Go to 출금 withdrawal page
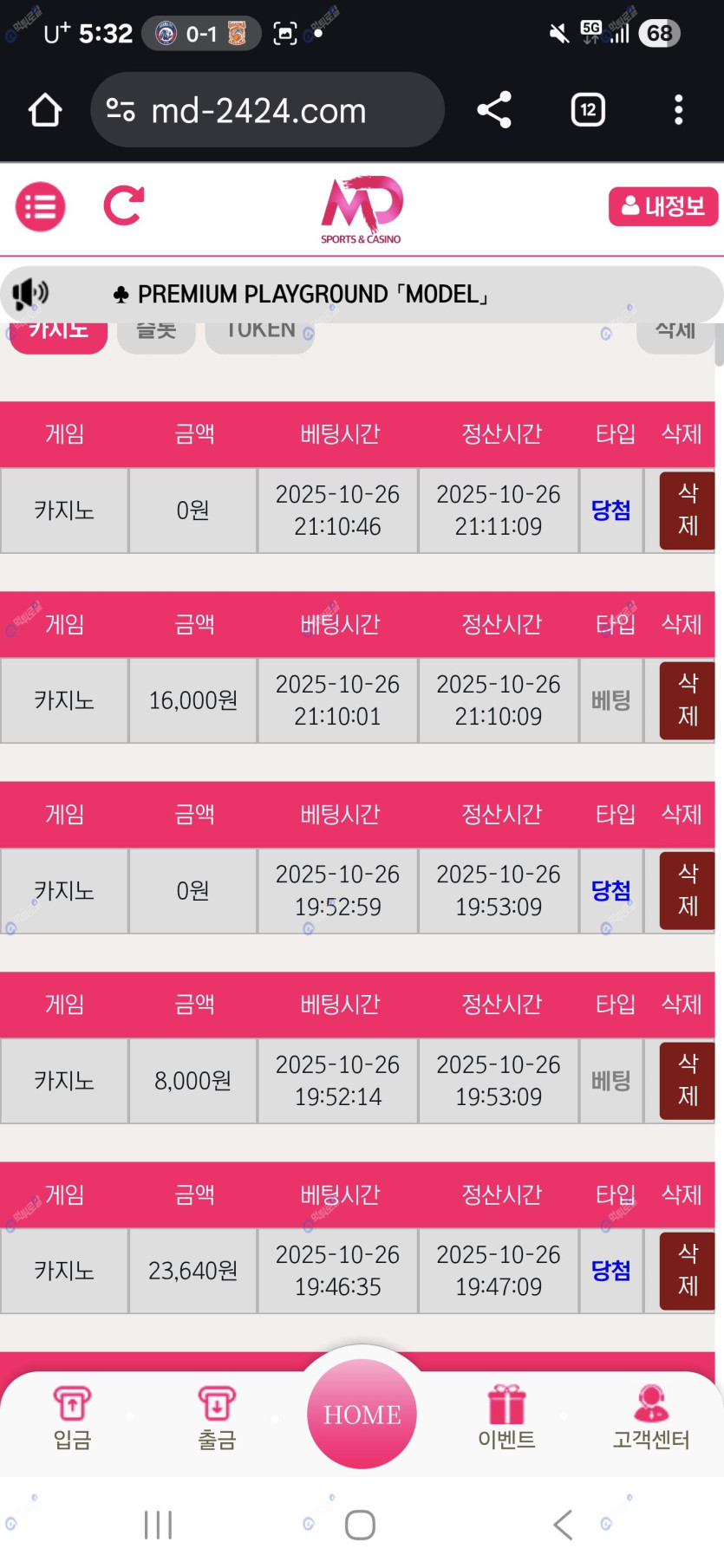The height and width of the screenshot is (1568, 724). tap(217, 1417)
